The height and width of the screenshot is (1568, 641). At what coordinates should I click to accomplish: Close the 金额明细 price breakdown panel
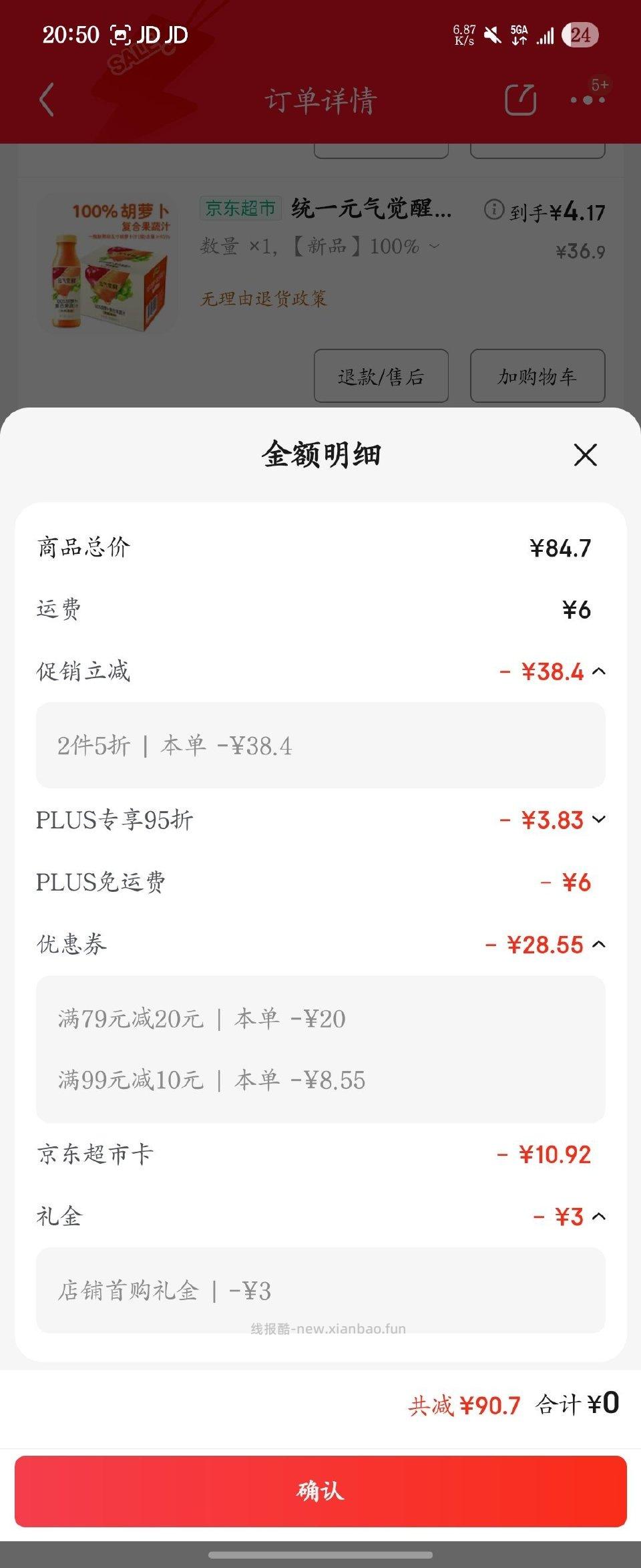(x=586, y=454)
